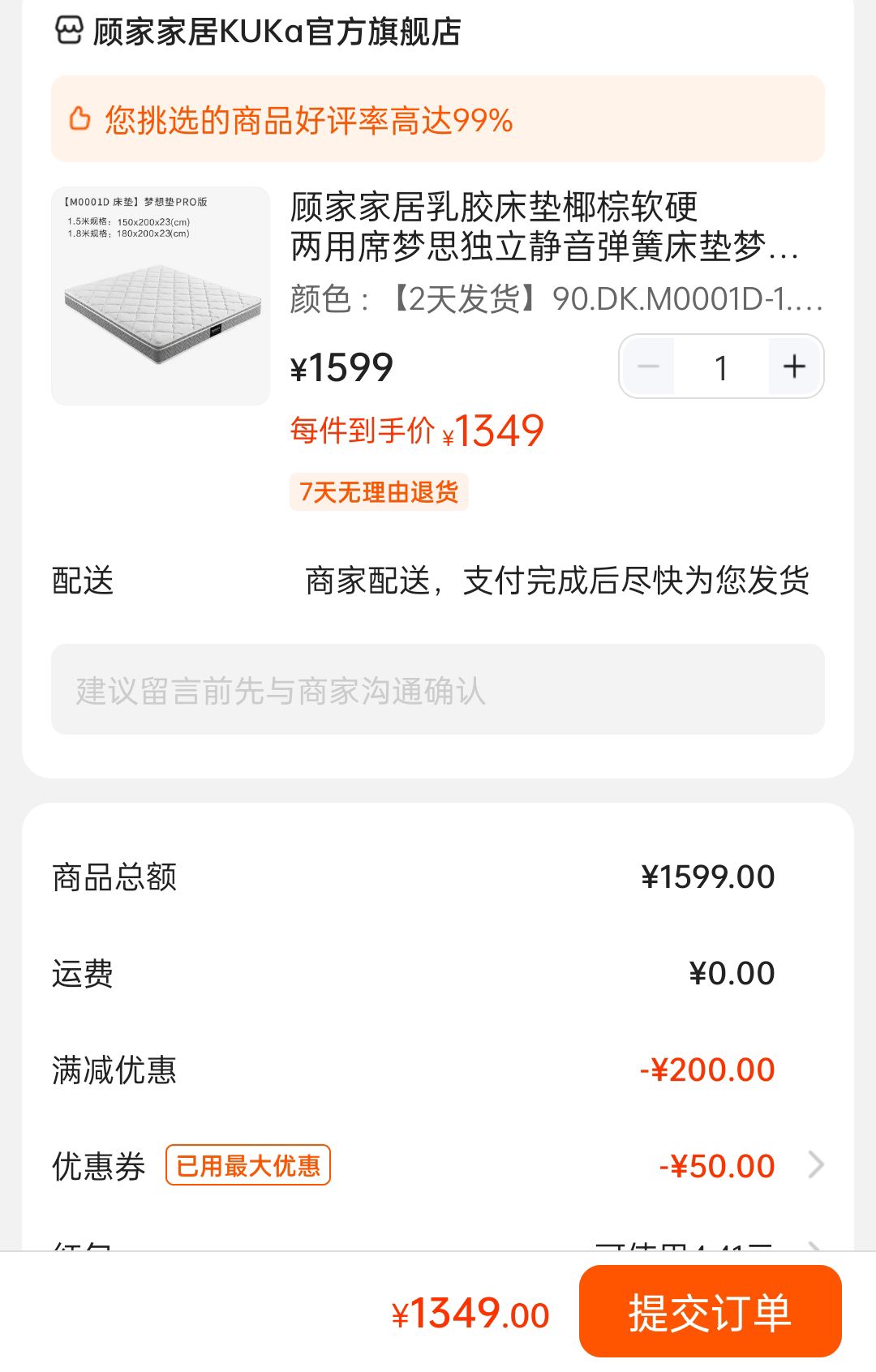Image resolution: width=876 pixels, height=1372 pixels.
Task: Increase the mattress quantity by one
Action: 794,367
